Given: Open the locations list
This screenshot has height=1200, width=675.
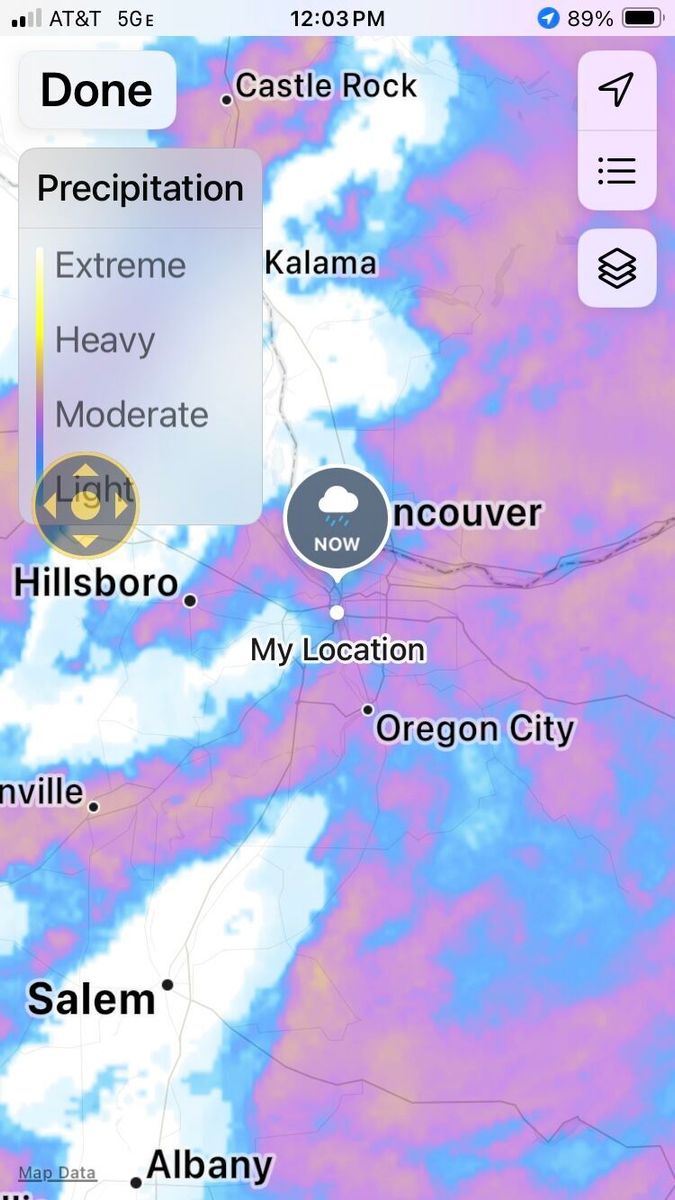Looking at the screenshot, I should pyautogui.click(x=617, y=171).
